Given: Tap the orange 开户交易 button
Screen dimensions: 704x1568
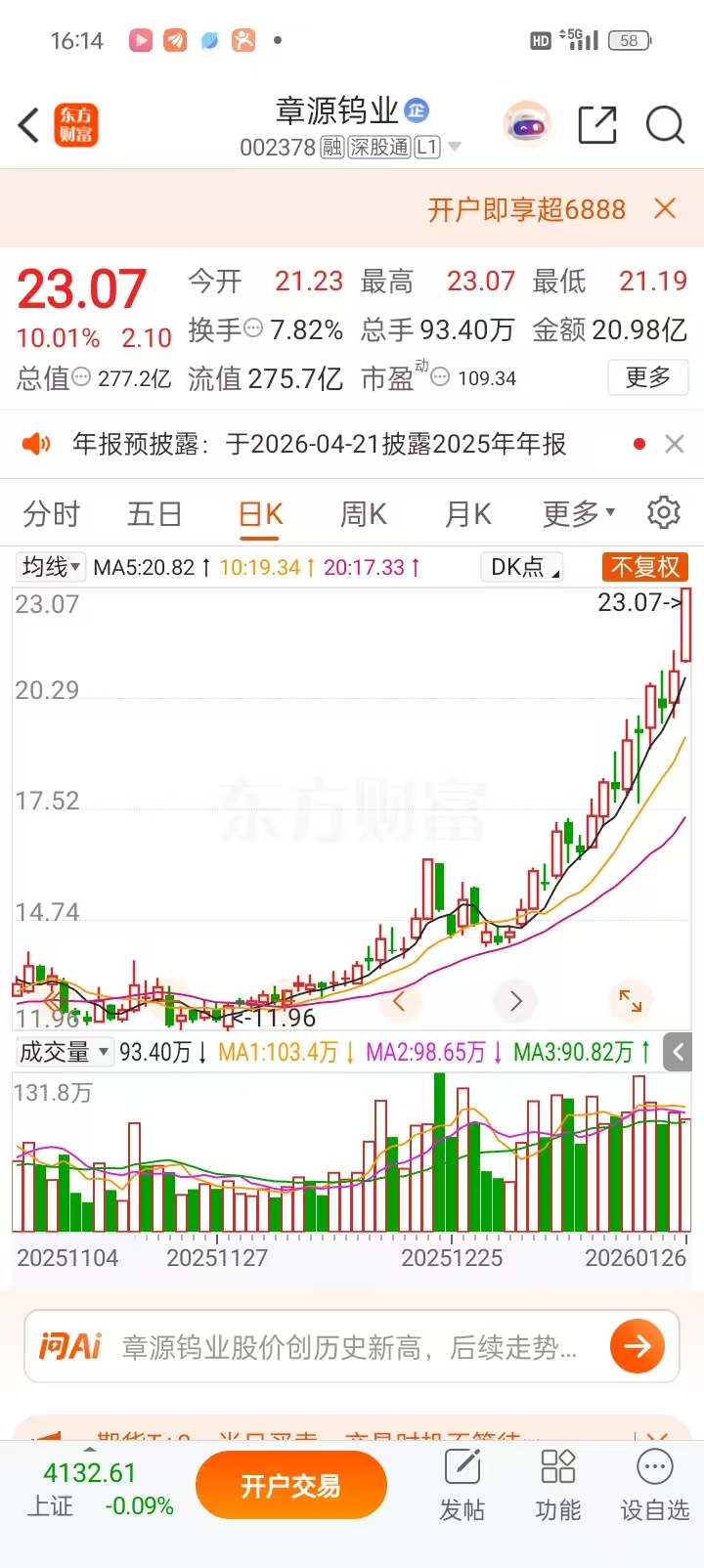Looking at the screenshot, I should tap(290, 1486).
